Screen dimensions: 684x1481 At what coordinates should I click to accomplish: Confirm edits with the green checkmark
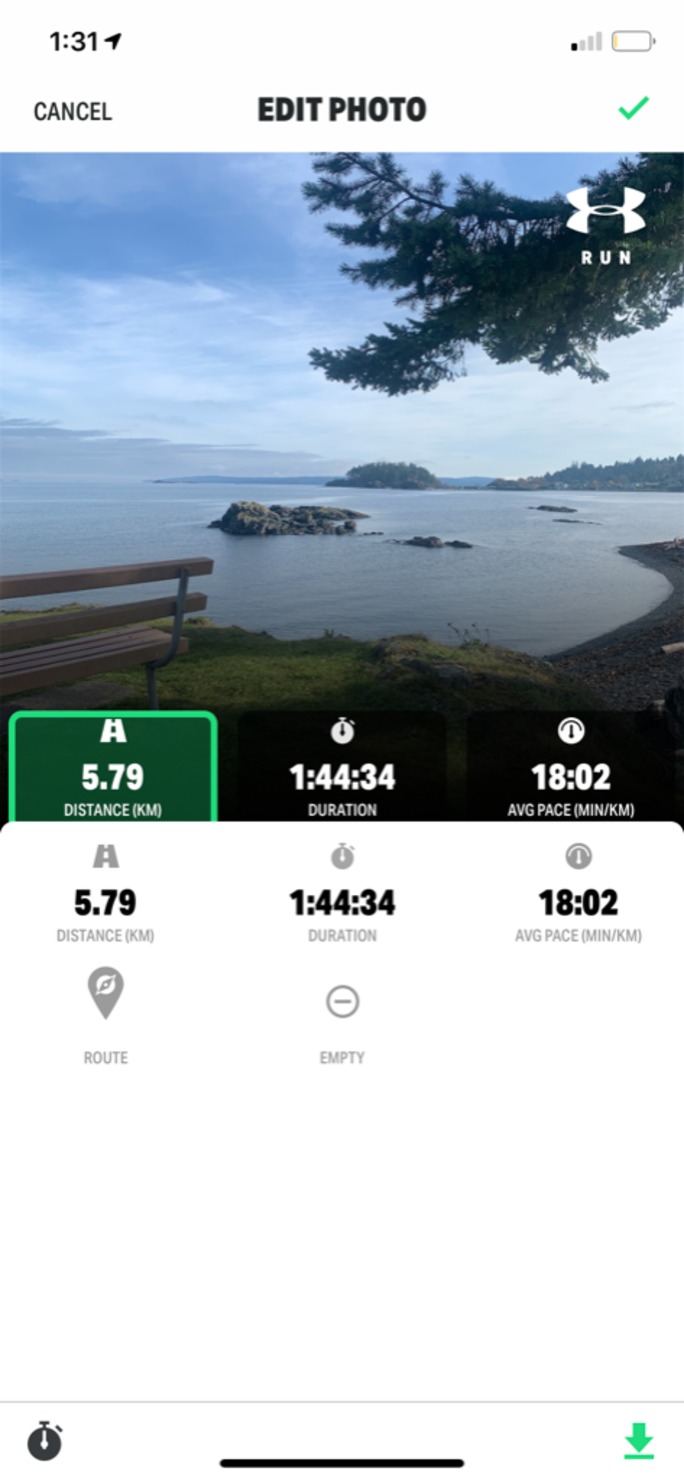tap(633, 108)
